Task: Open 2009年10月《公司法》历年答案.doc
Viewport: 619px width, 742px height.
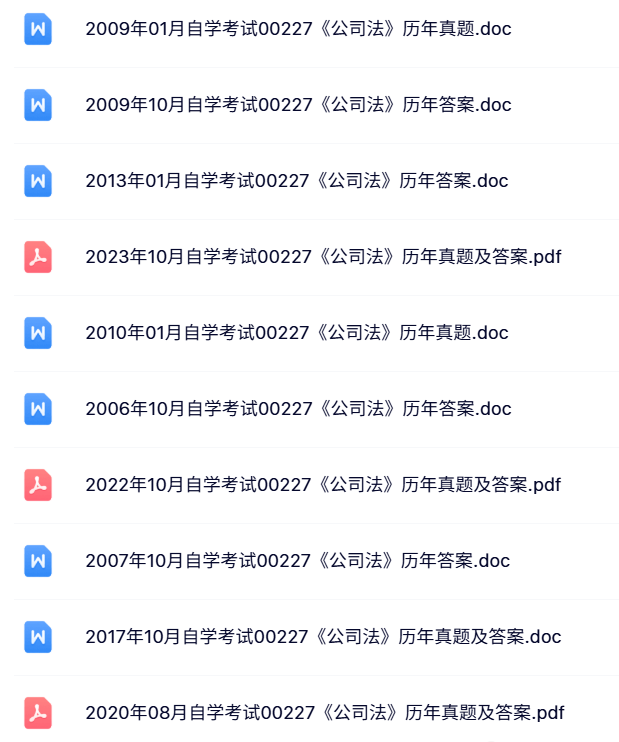Action: tap(298, 105)
